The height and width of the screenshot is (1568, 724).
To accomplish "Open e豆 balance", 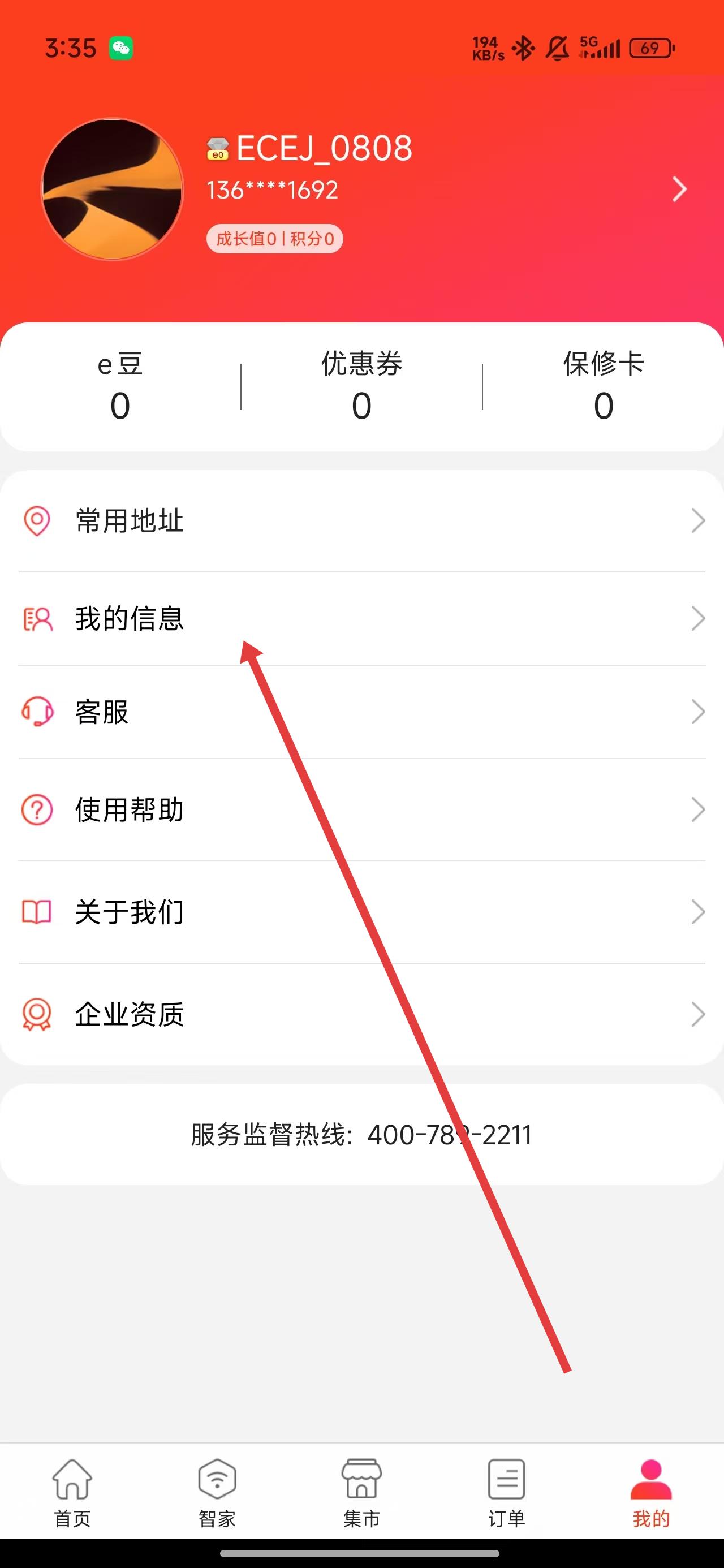I will tap(120, 386).
